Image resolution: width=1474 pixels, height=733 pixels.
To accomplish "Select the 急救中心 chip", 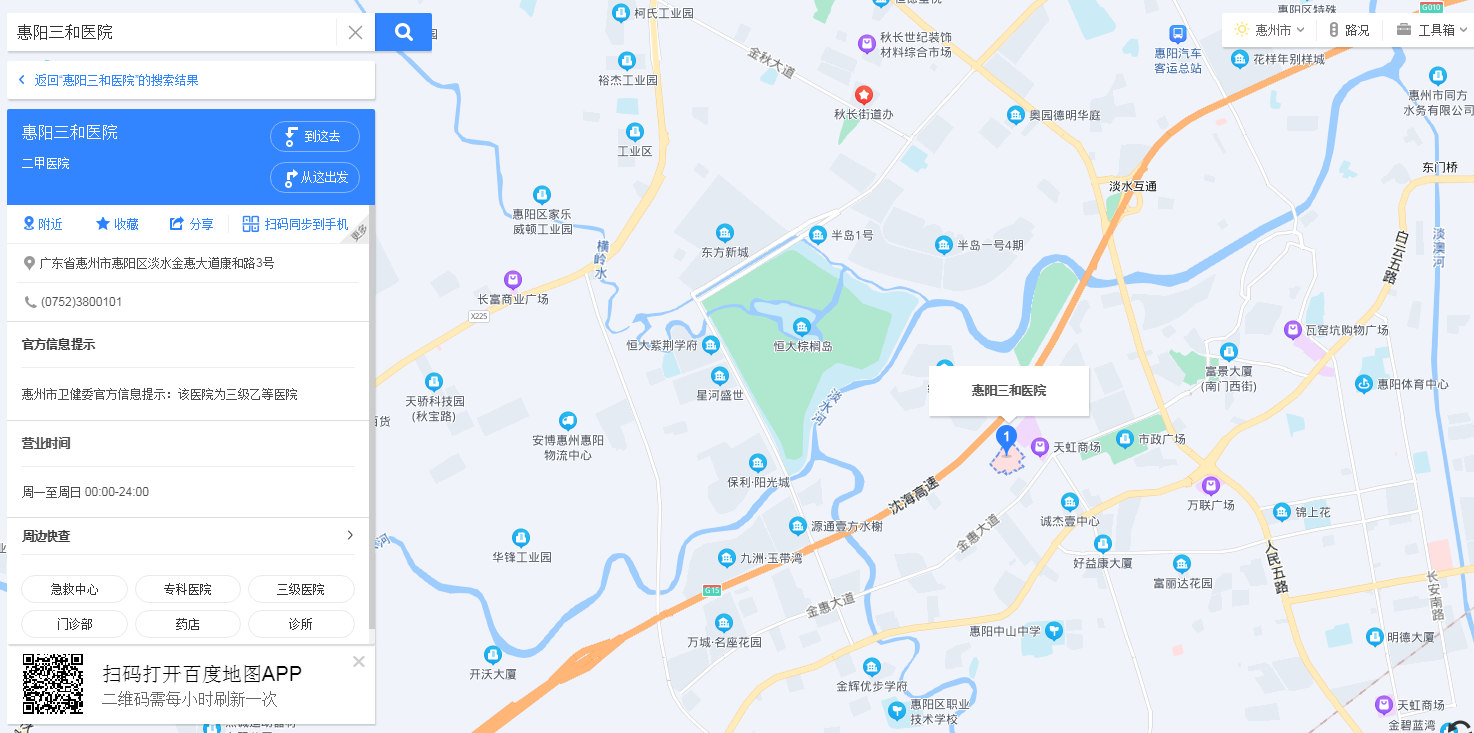I will pos(74,589).
